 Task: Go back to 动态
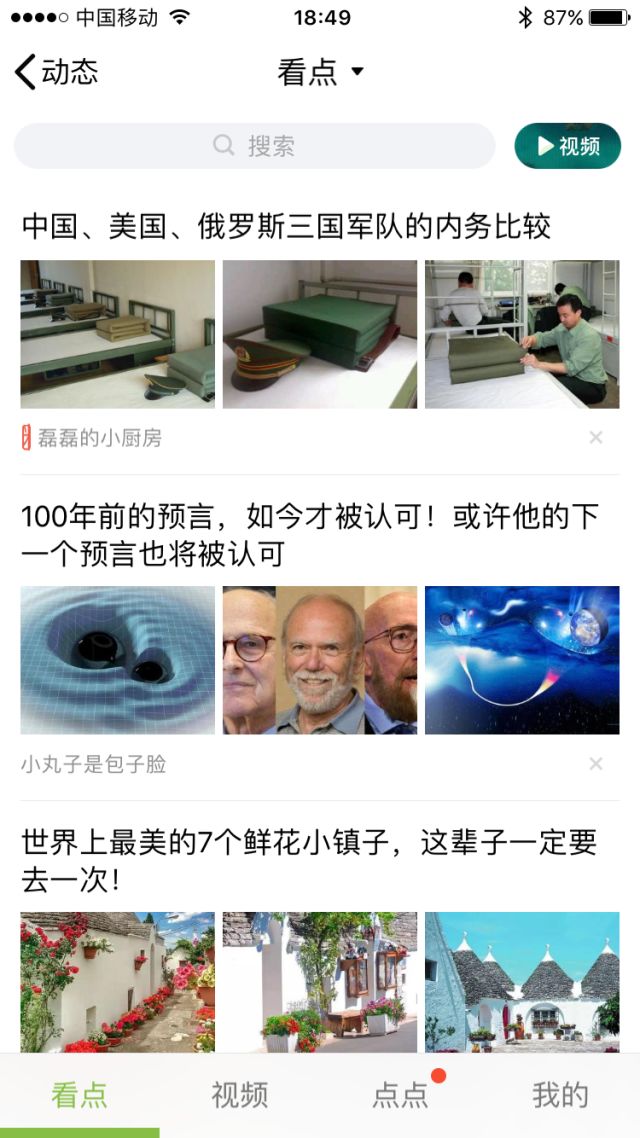coord(57,72)
